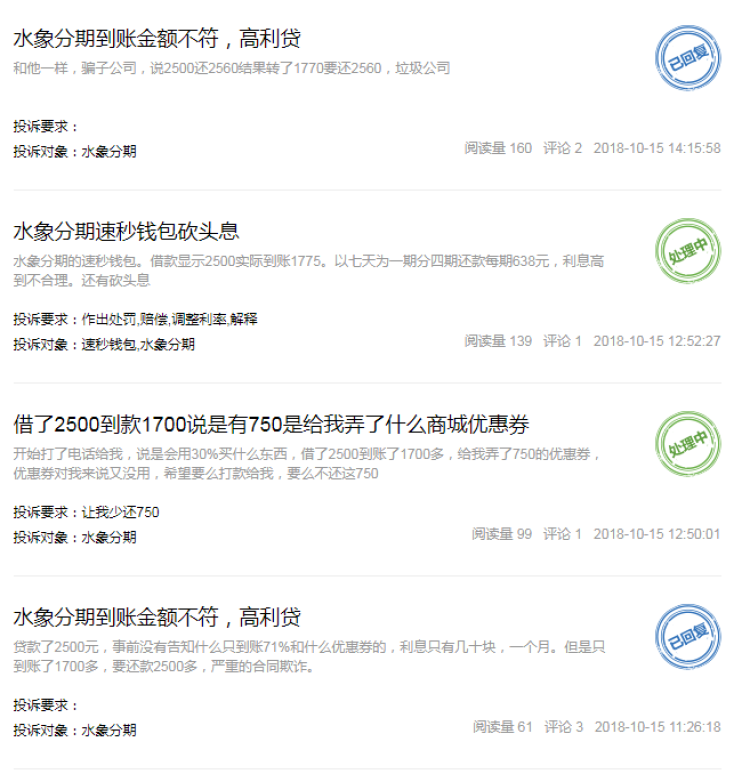Open the complaint posted at 14:15:58
750x774 pixels.
pyautogui.click(x=157, y=40)
